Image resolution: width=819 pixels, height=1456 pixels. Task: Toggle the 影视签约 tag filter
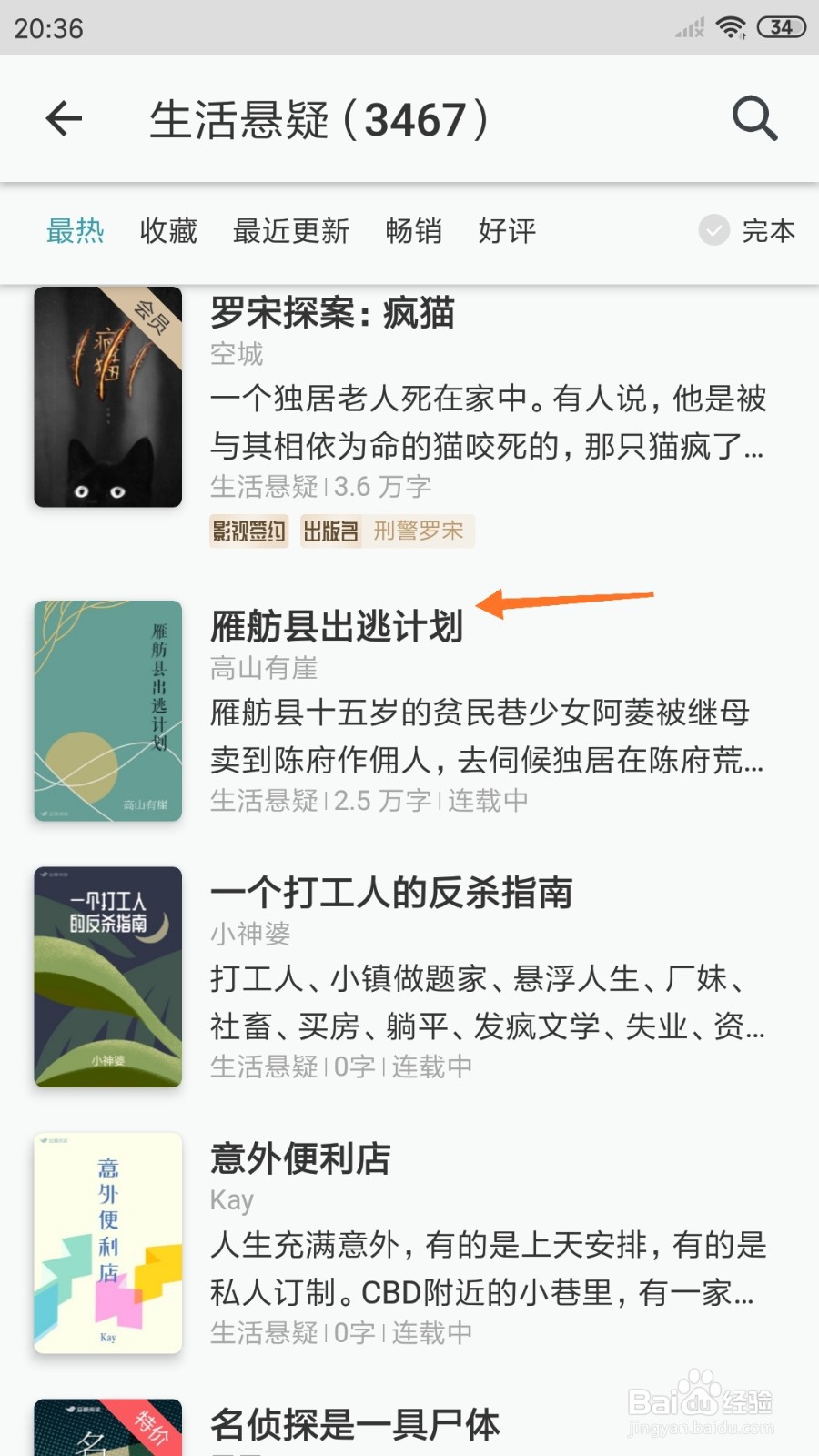(x=248, y=531)
